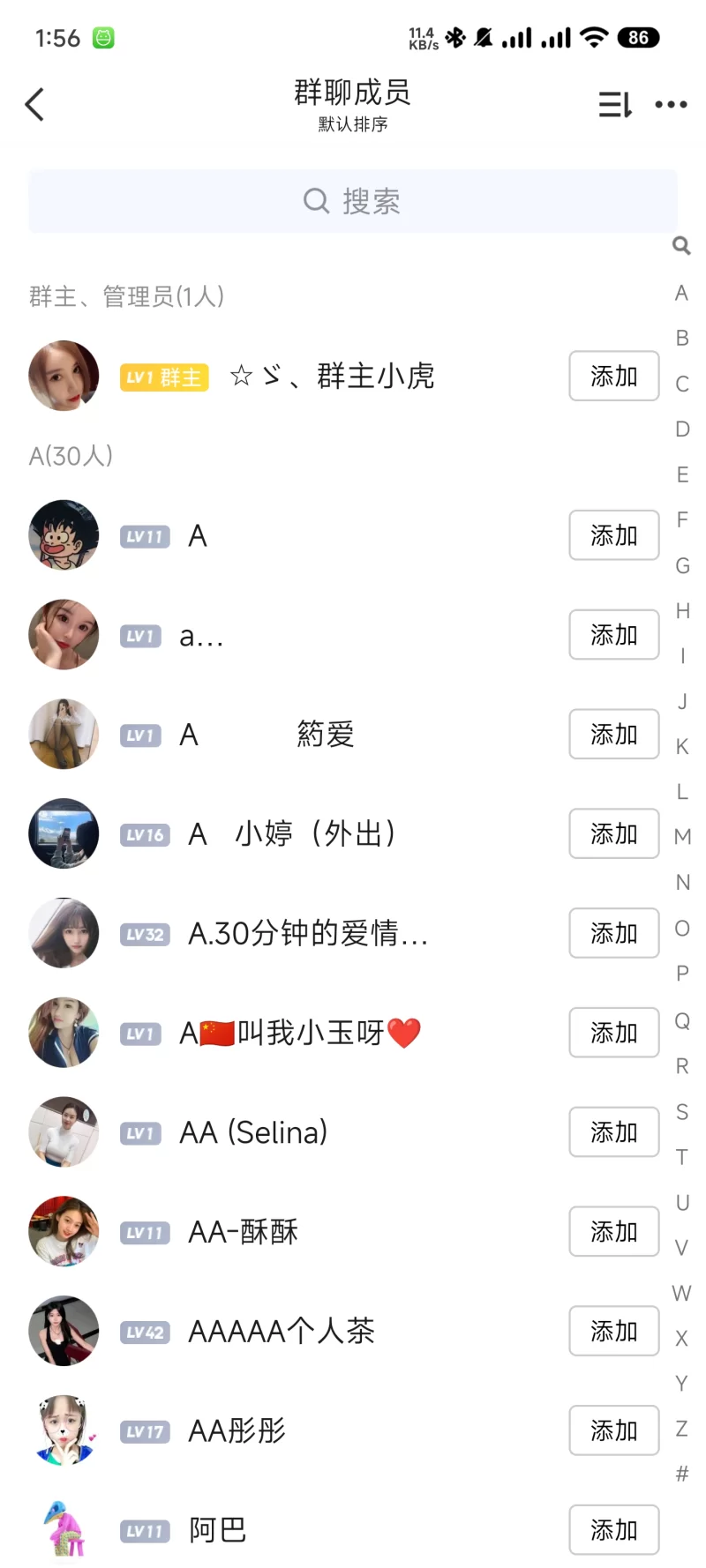The height and width of the screenshot is (1568, 706).
Task: Add 阿巴 as a friend
Action: point(613,1530)
